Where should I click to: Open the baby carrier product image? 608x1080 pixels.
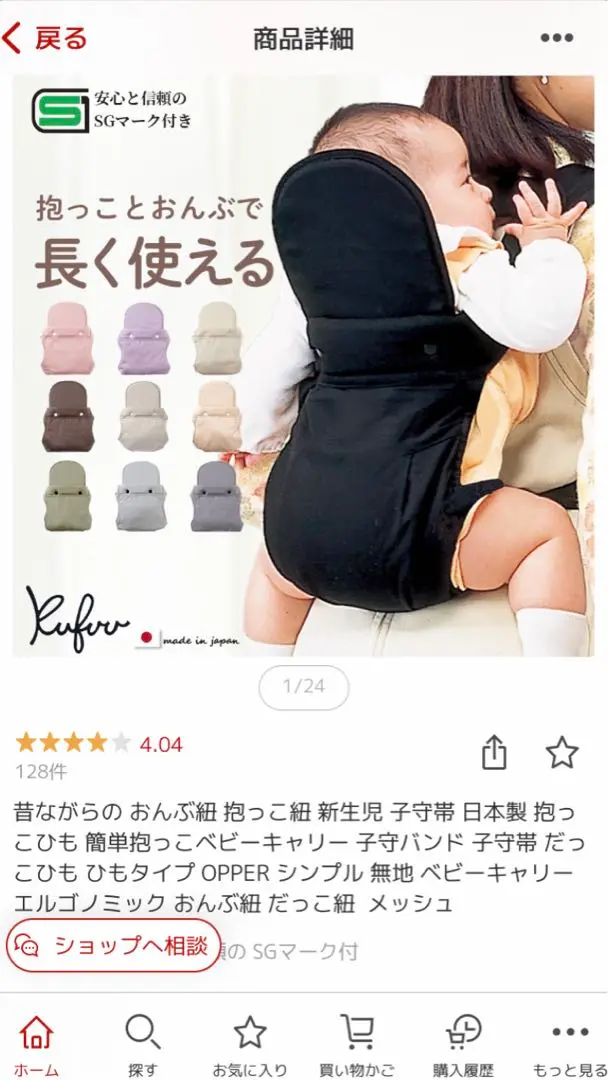[304, 366]
